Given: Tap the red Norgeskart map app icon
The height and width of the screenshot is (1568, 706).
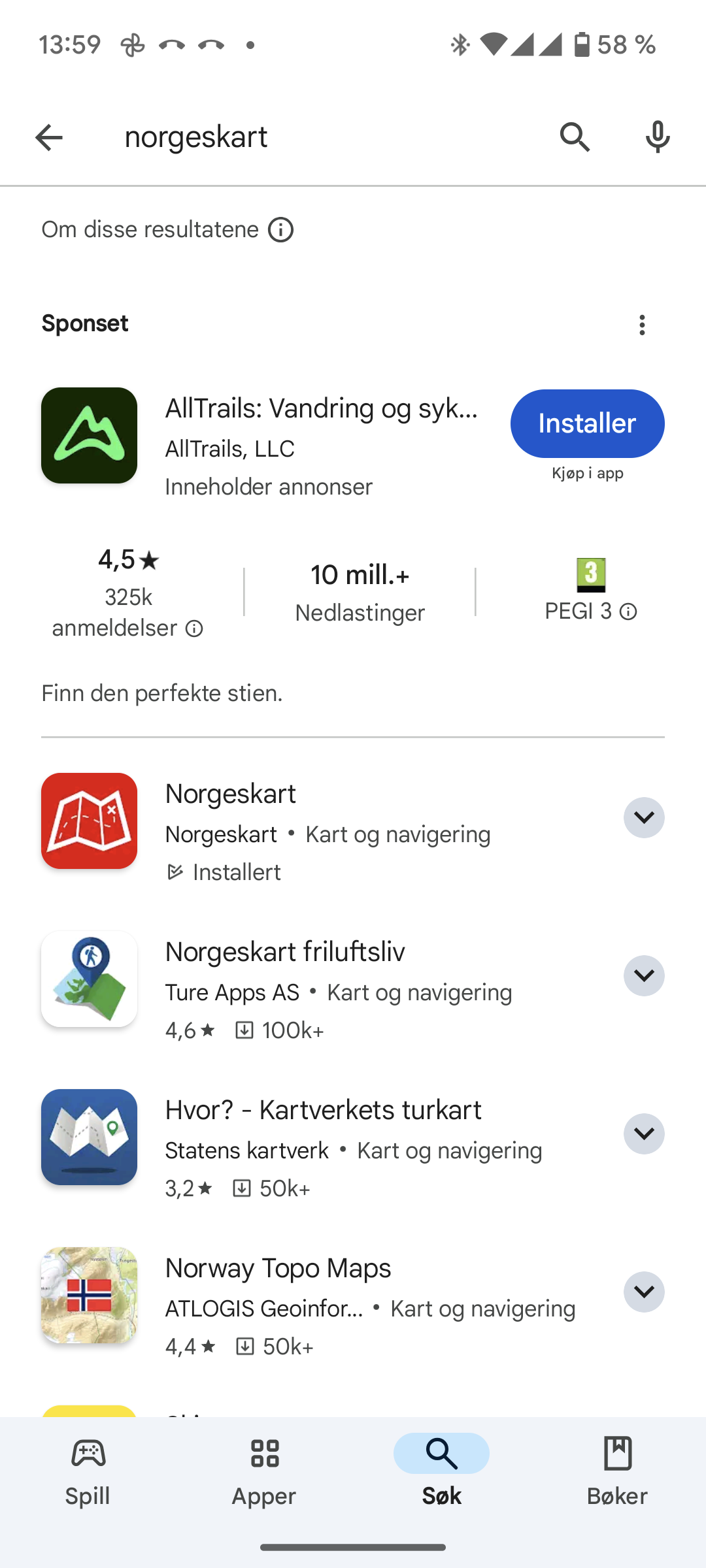Looking at the screenshot, I should tap(89, 821).
